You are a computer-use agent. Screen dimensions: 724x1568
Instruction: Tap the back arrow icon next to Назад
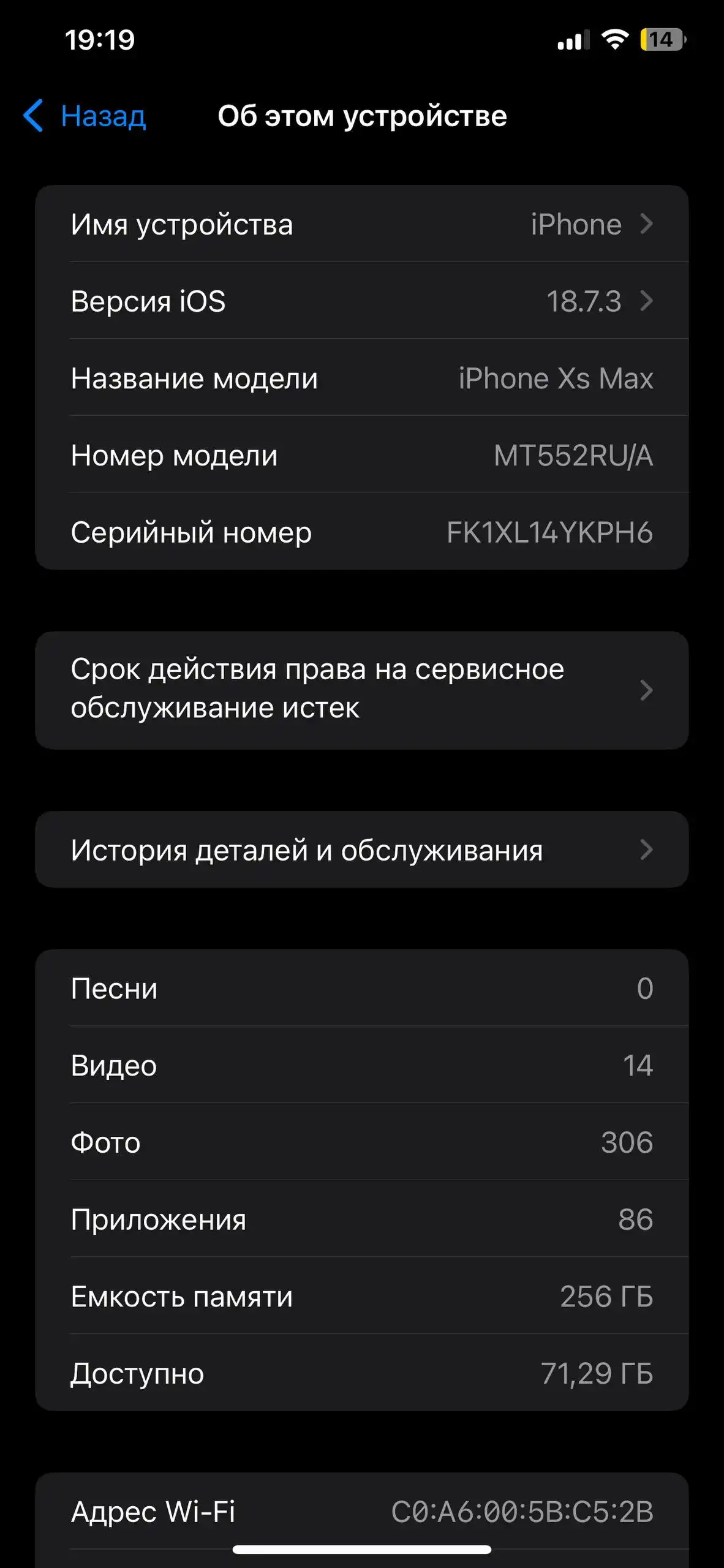click(35, 116)
